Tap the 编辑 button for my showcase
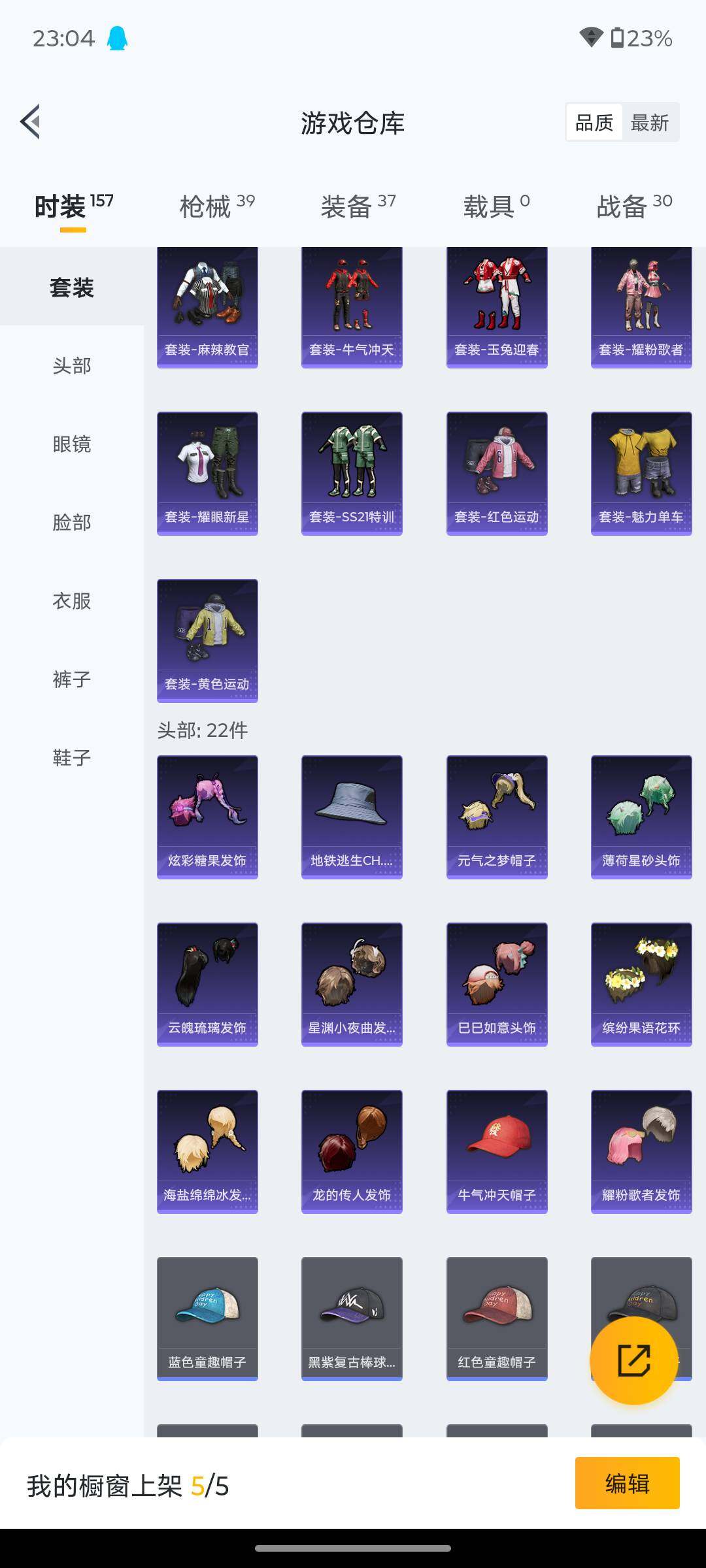Image resolution: width=706 pixels, height=1568 pixels. pyautogui.click(x=628, y=1483)
